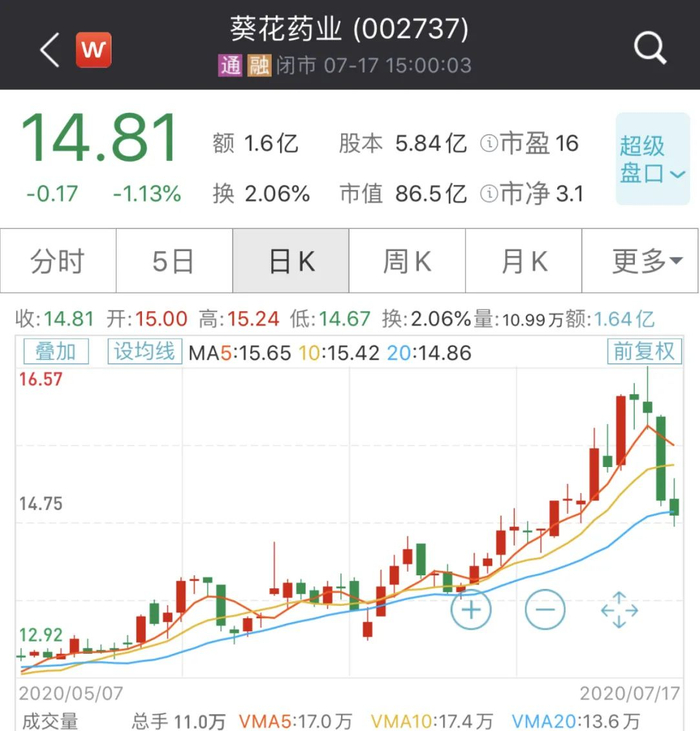Viewport: 700px width, 731px height.
Task: Switch to the 分时 chart tab
Action: [58, 261]
